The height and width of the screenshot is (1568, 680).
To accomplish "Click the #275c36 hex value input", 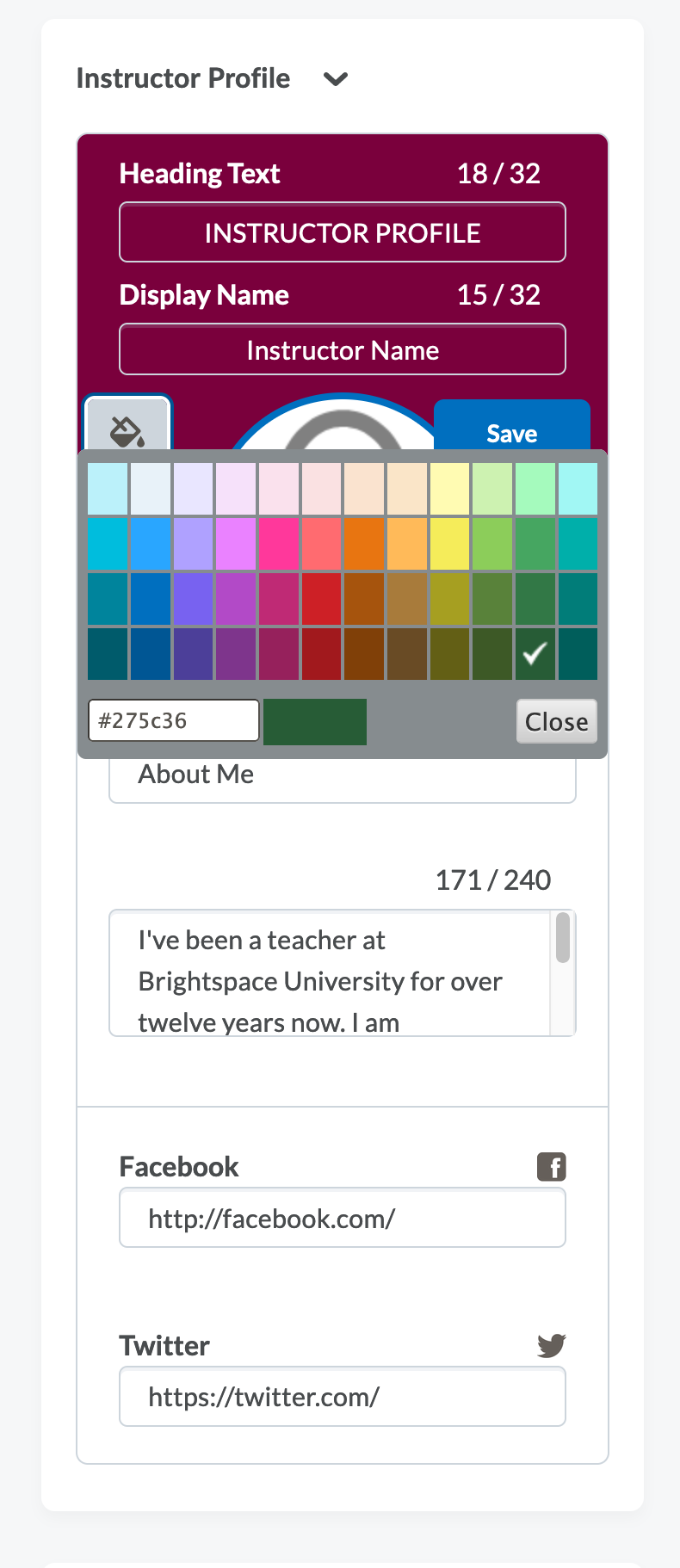I will [x=172, y=721].
